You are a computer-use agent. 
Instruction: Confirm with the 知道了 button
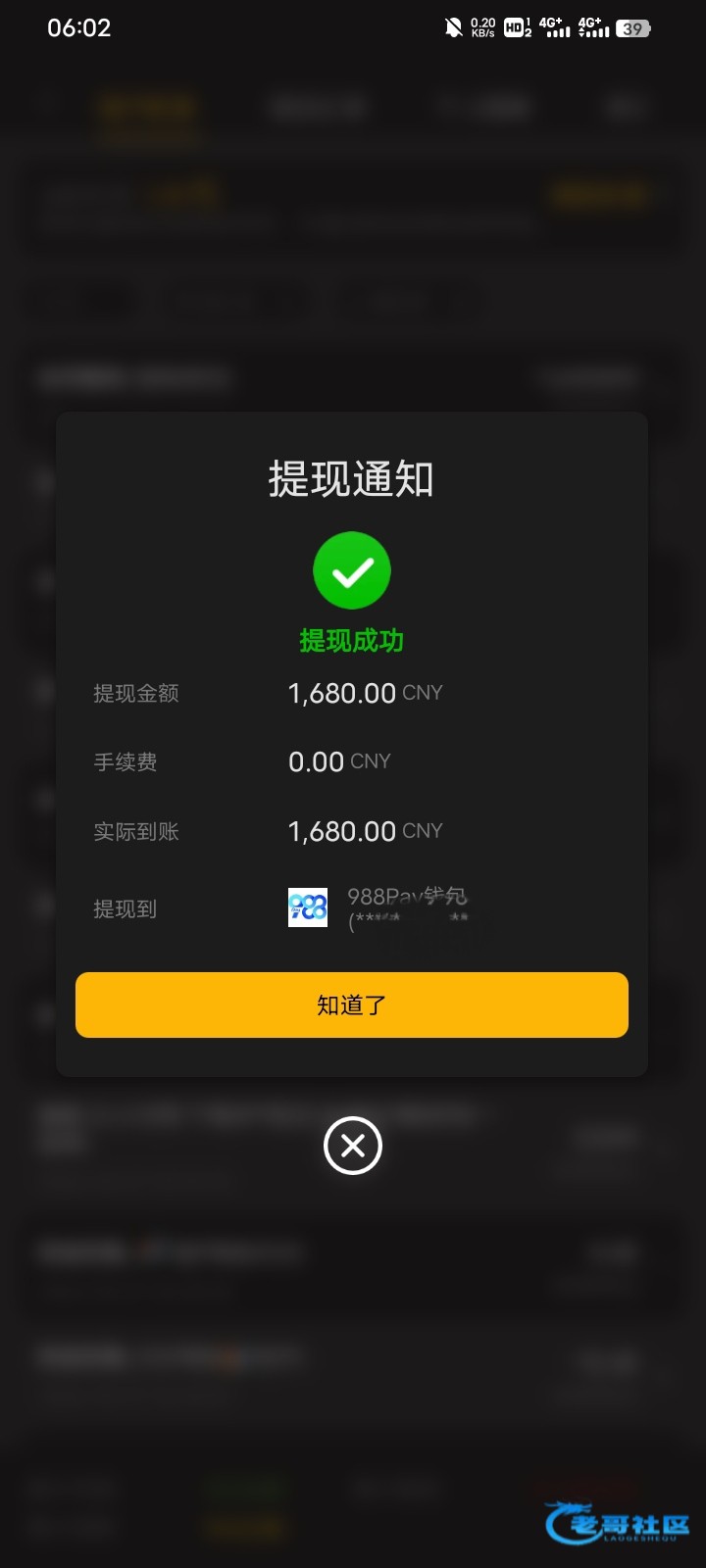352,1004
